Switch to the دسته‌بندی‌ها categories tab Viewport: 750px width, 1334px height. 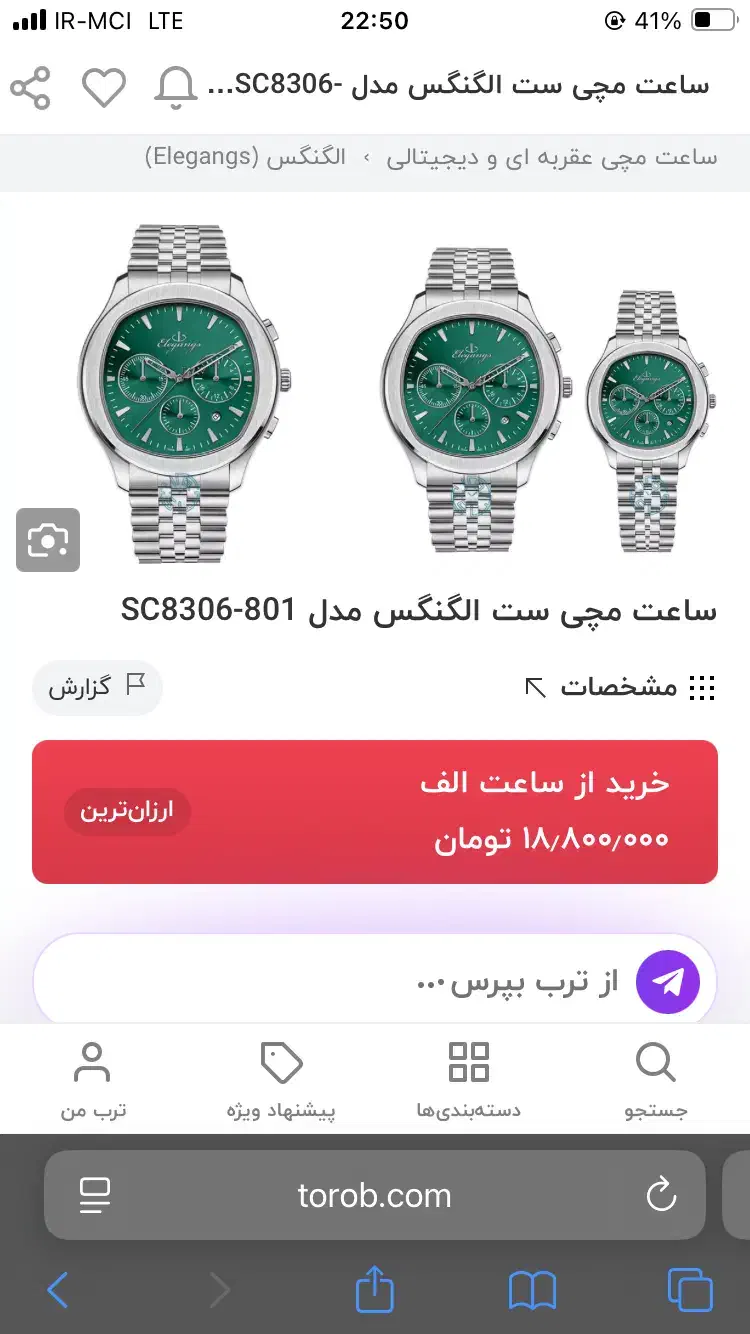468,1078
